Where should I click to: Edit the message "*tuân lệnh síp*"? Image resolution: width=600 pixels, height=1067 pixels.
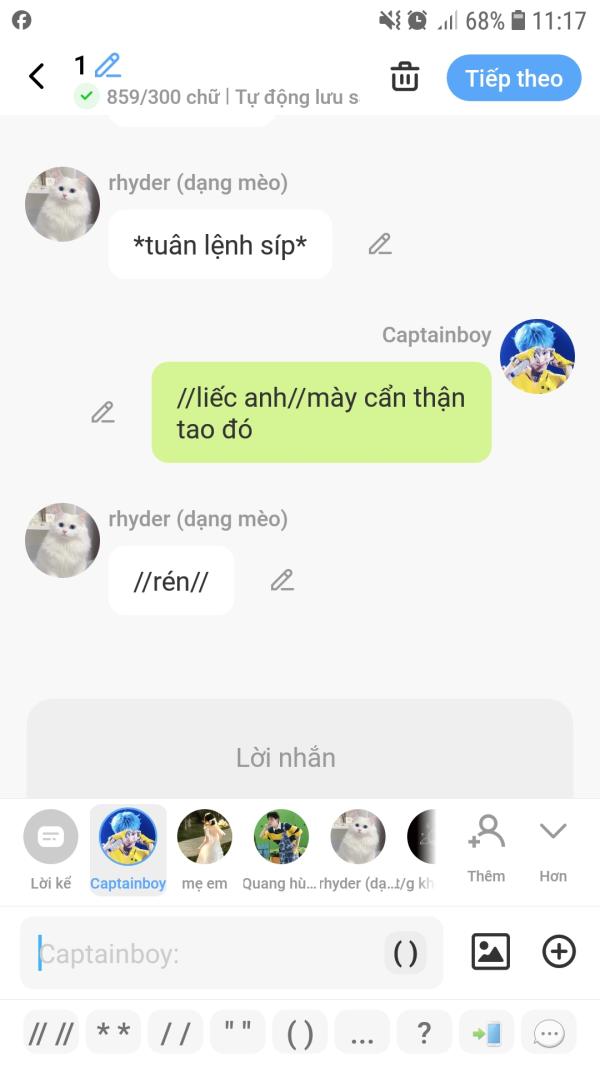[380, 244]
